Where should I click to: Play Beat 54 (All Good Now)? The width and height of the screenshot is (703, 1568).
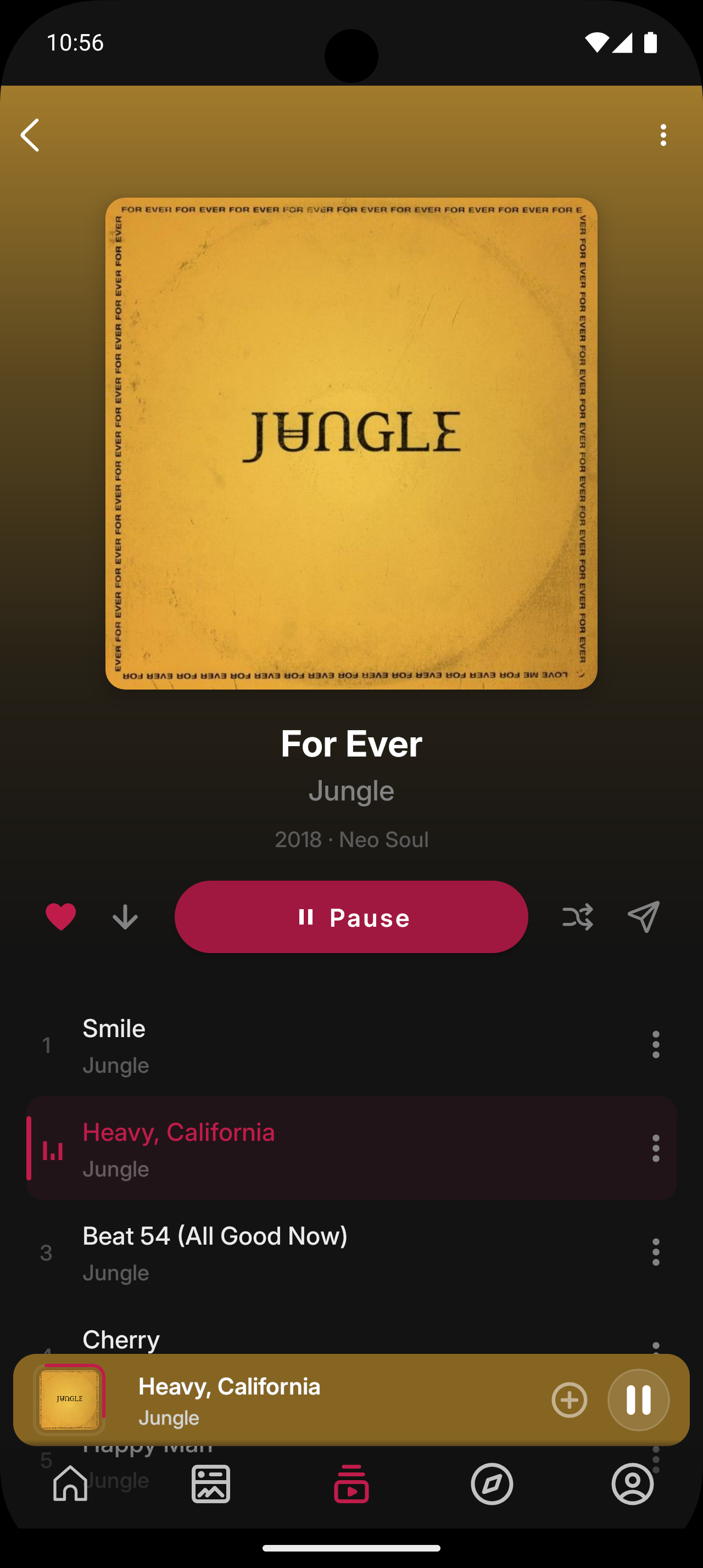pyautogui.click(x=304, y=1253)
